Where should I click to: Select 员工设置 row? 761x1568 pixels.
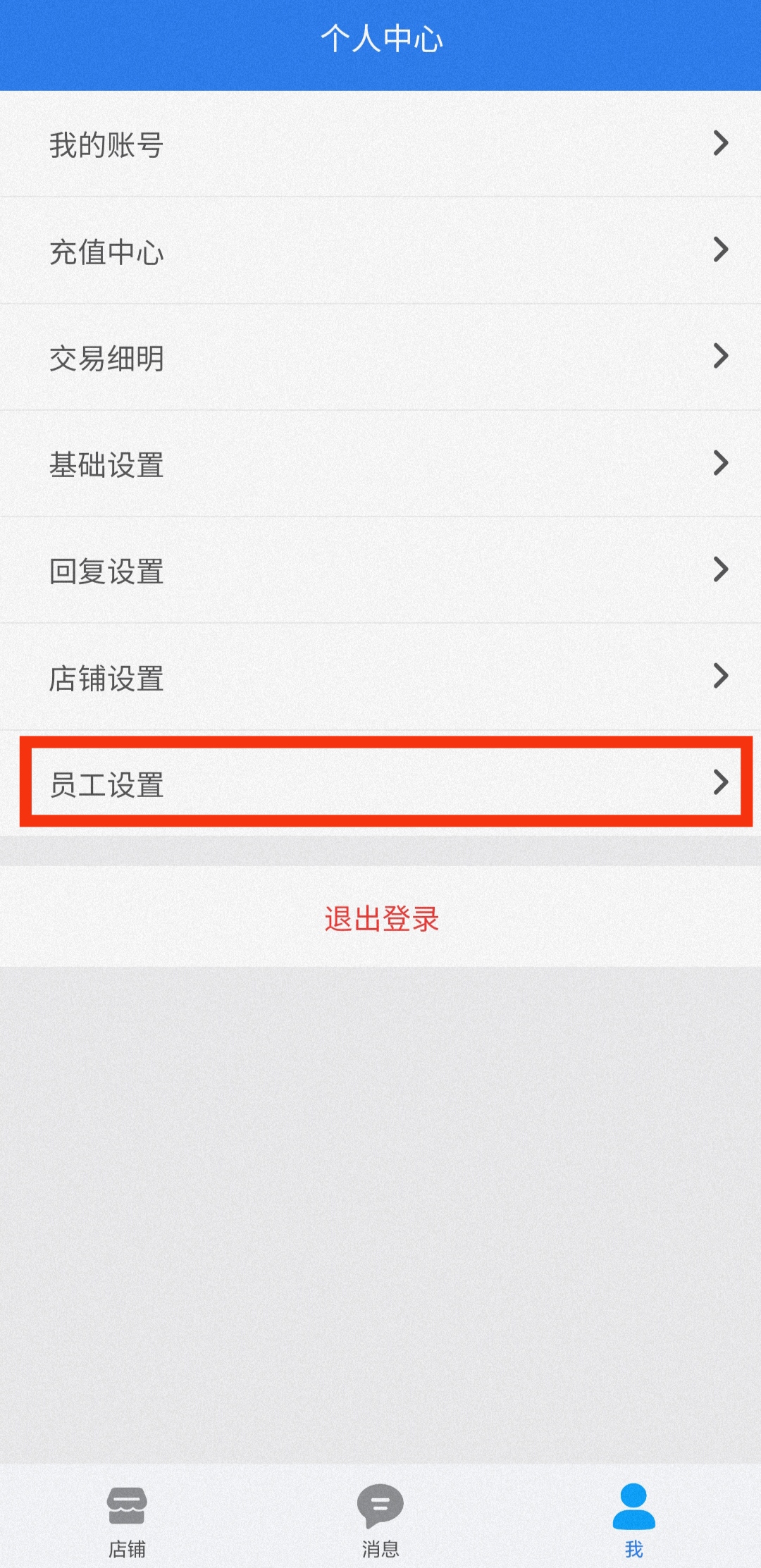[380, 783]
